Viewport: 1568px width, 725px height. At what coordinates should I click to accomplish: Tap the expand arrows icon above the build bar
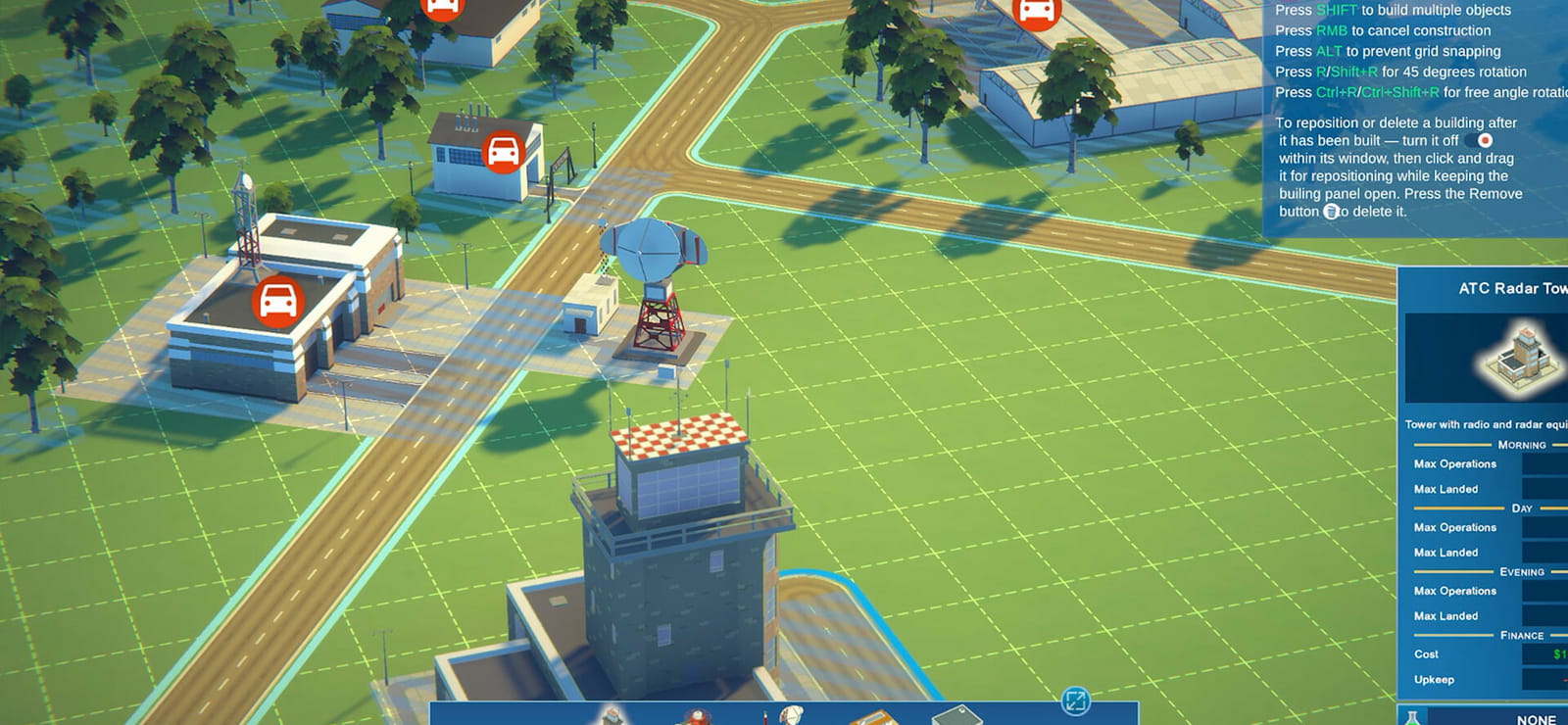point(1075,701)
